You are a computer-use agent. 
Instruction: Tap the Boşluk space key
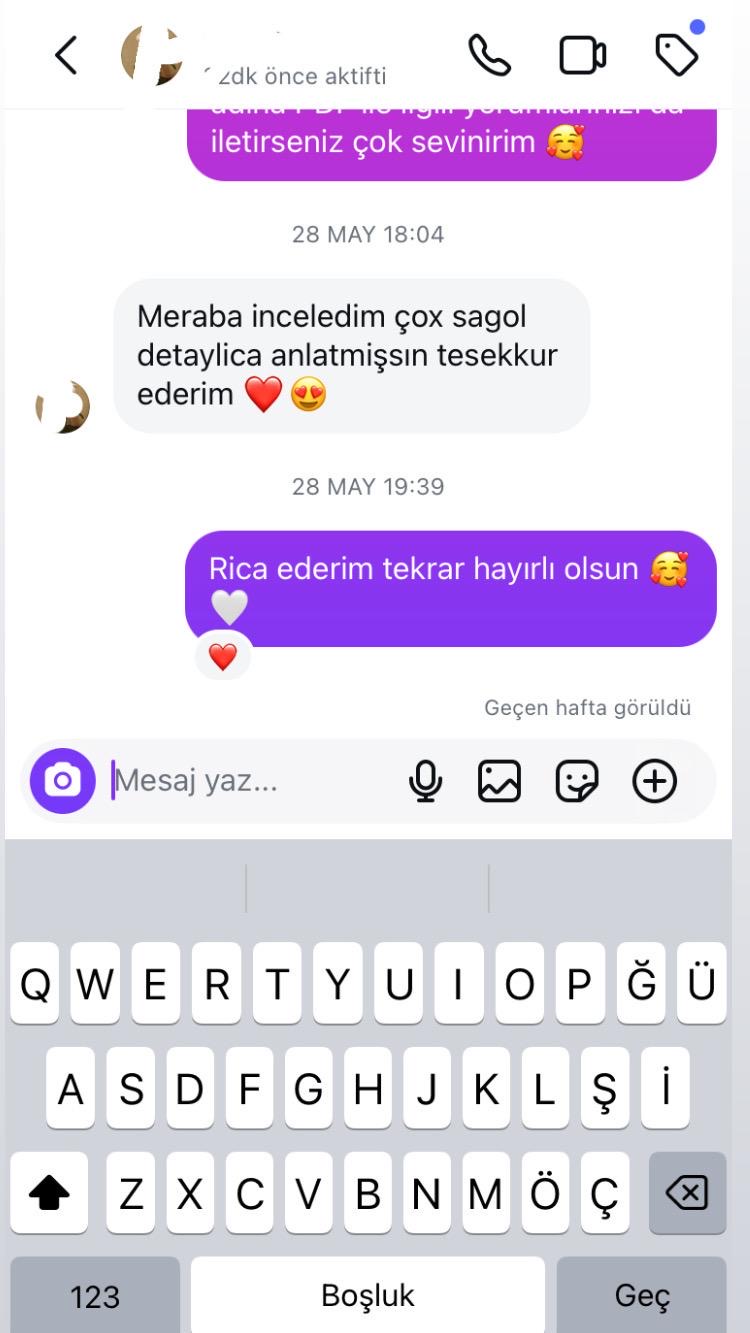pos(367,1296)
